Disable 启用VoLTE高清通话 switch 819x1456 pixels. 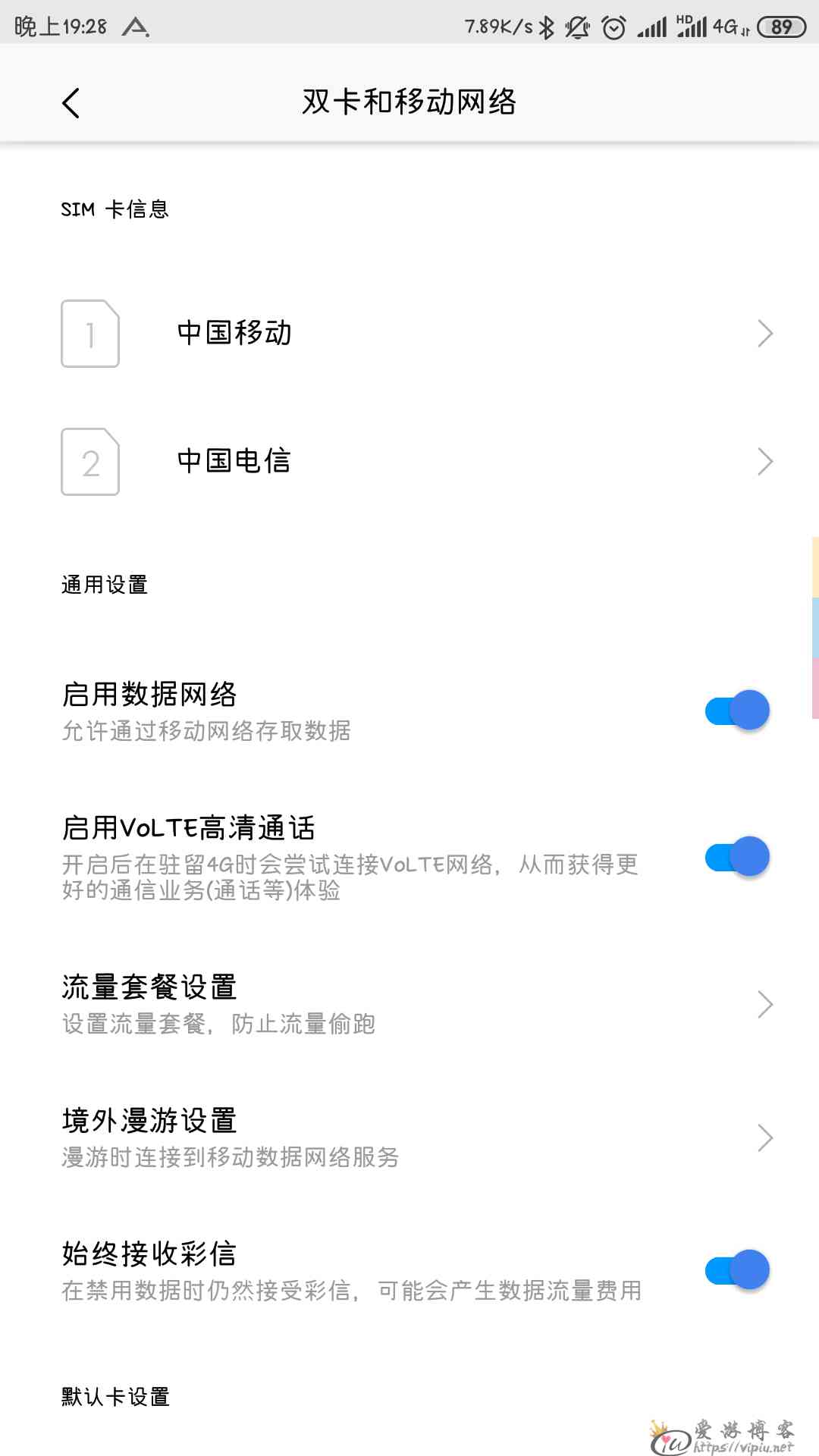tap(737, 857)
